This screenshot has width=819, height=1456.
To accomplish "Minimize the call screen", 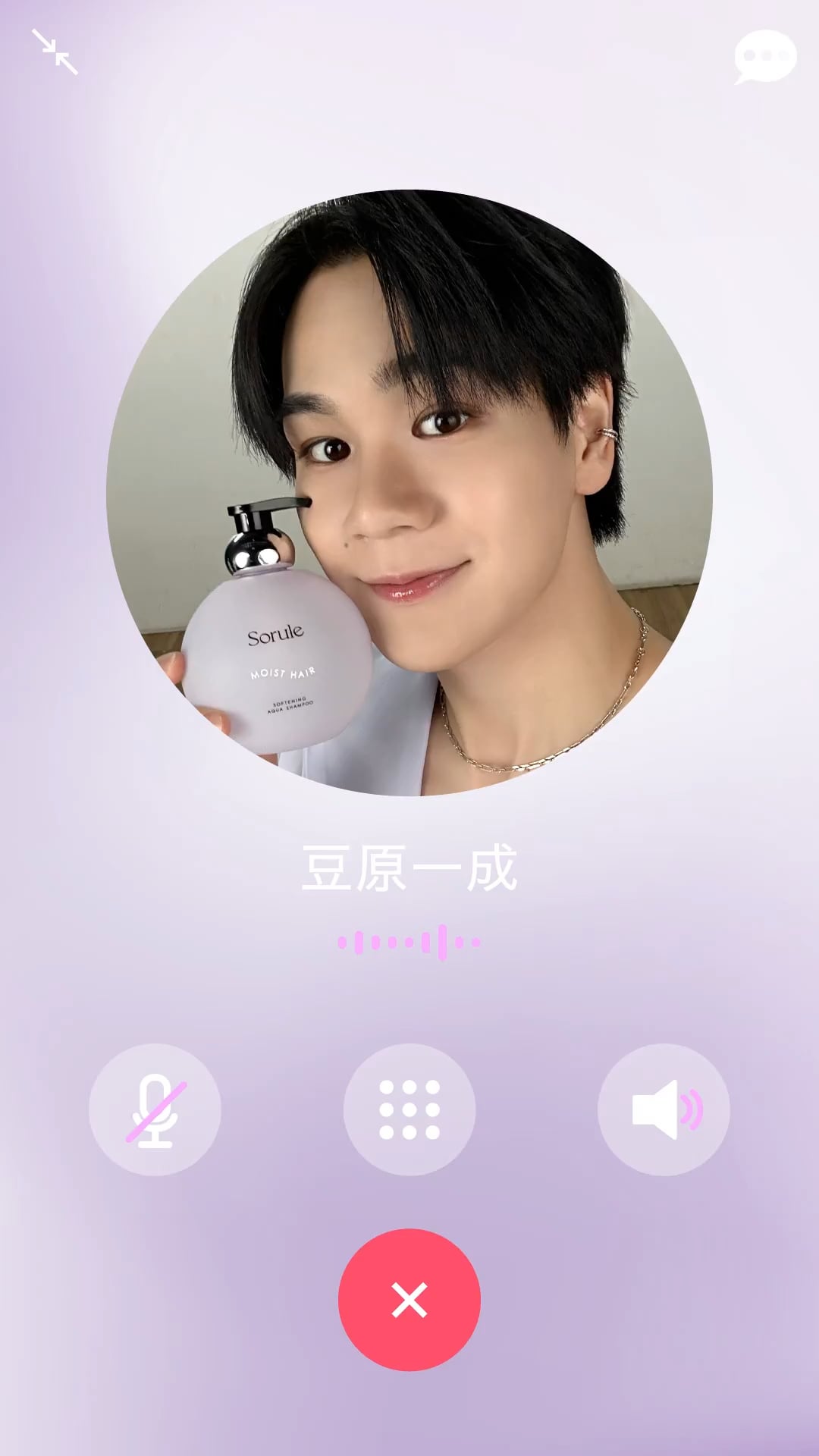I will [55, 52].
